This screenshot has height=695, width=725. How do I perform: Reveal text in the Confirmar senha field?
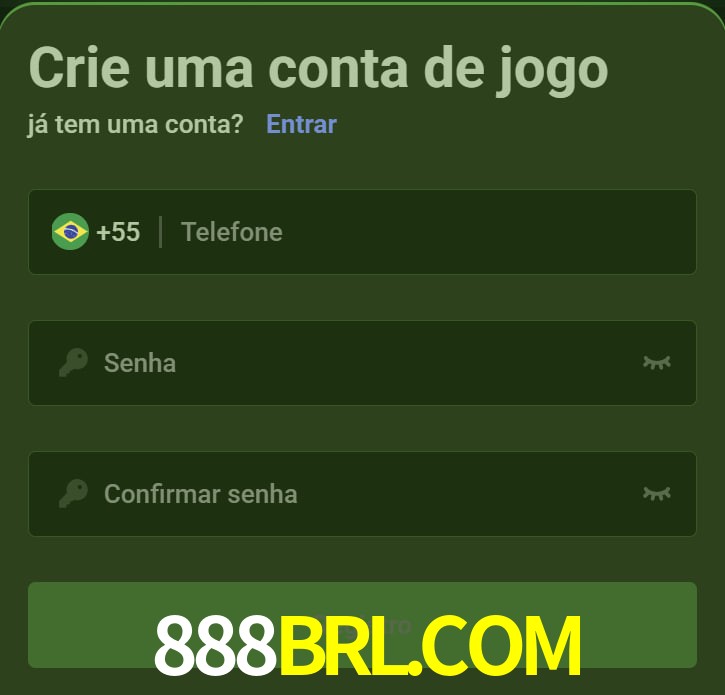pyautogui.click(x=656, y=493)
